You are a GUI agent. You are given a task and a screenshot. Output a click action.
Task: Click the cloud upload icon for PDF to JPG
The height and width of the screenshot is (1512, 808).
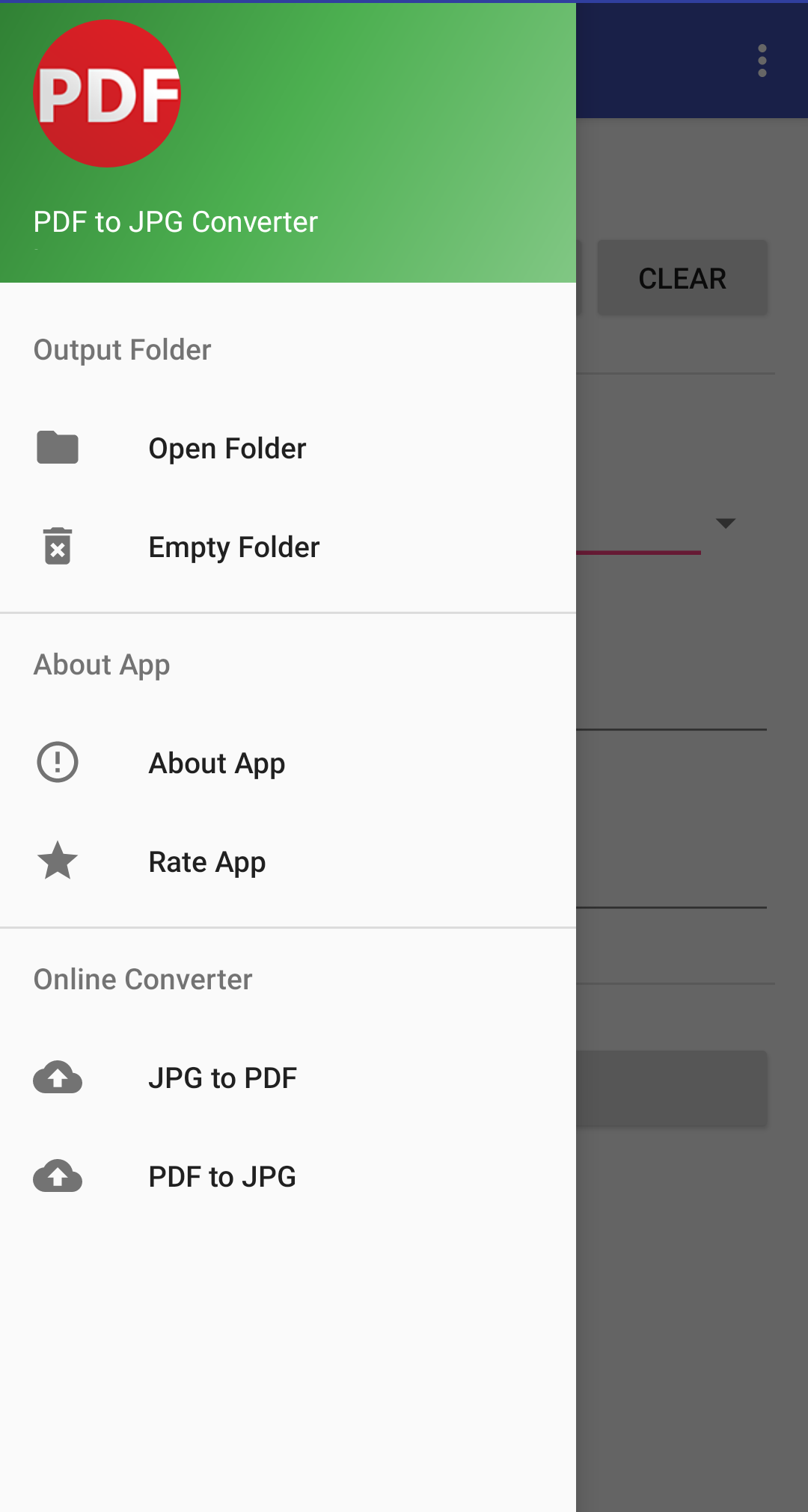click(57, 1176)
